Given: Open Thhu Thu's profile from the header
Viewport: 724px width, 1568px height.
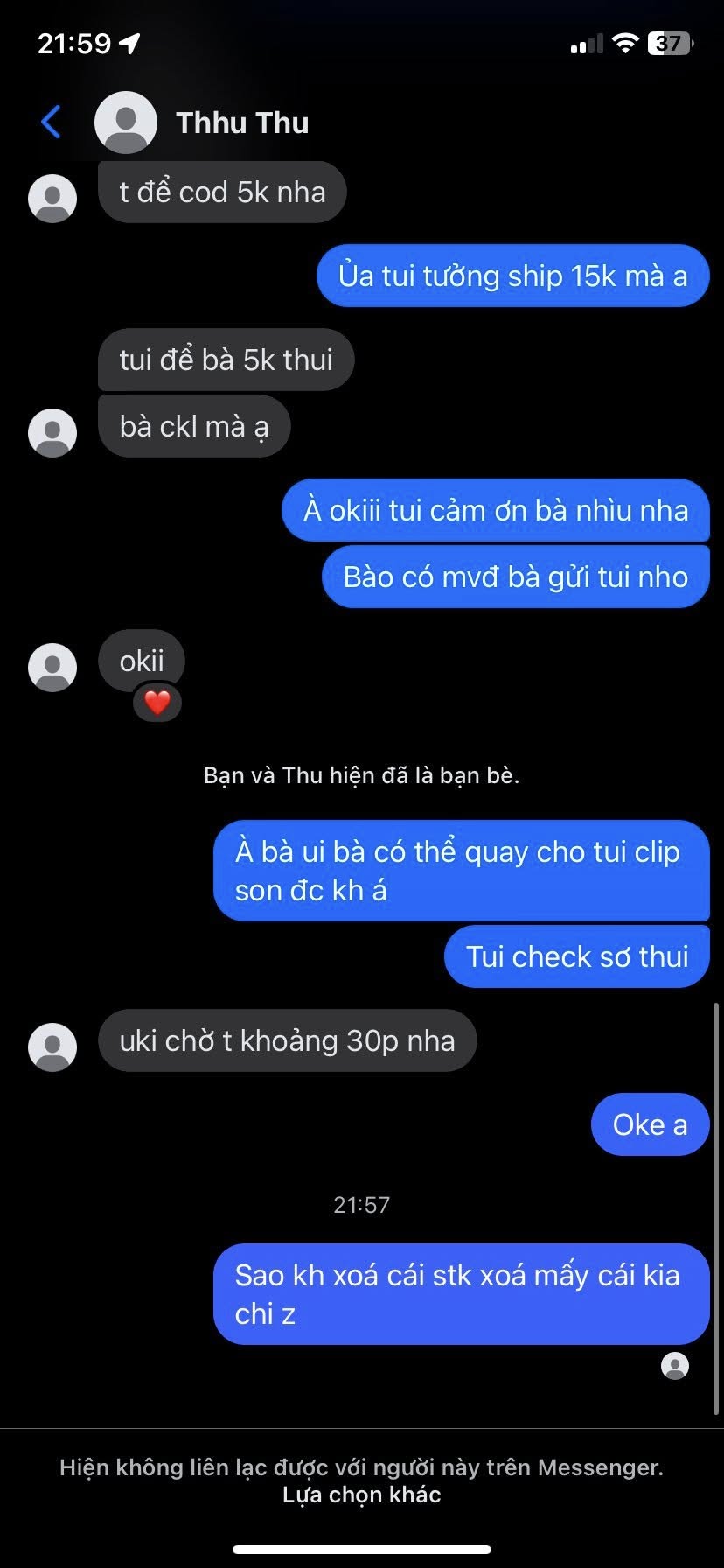Looking at the screenshot, I should tap(241, 122).
